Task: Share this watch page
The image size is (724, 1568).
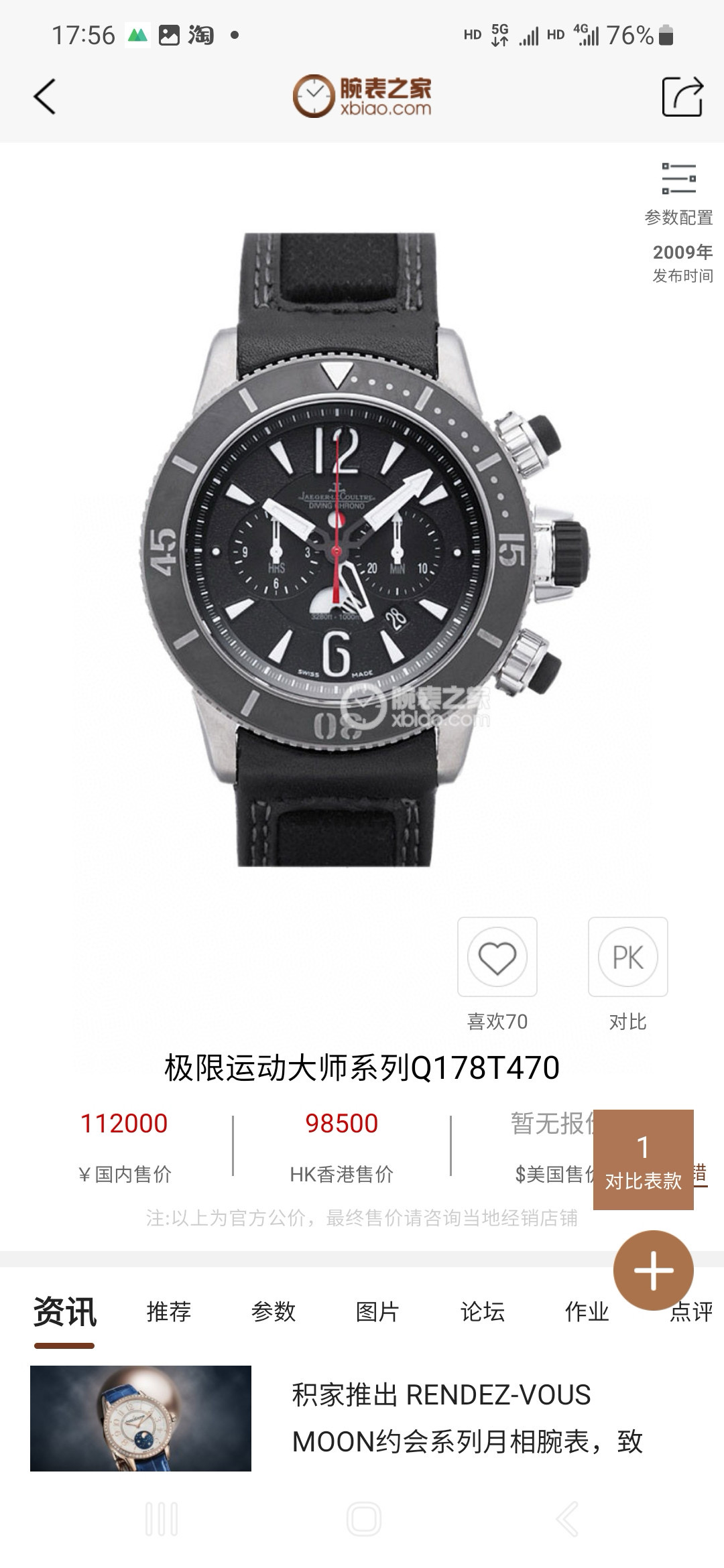Action: click(x=682, y=97)
